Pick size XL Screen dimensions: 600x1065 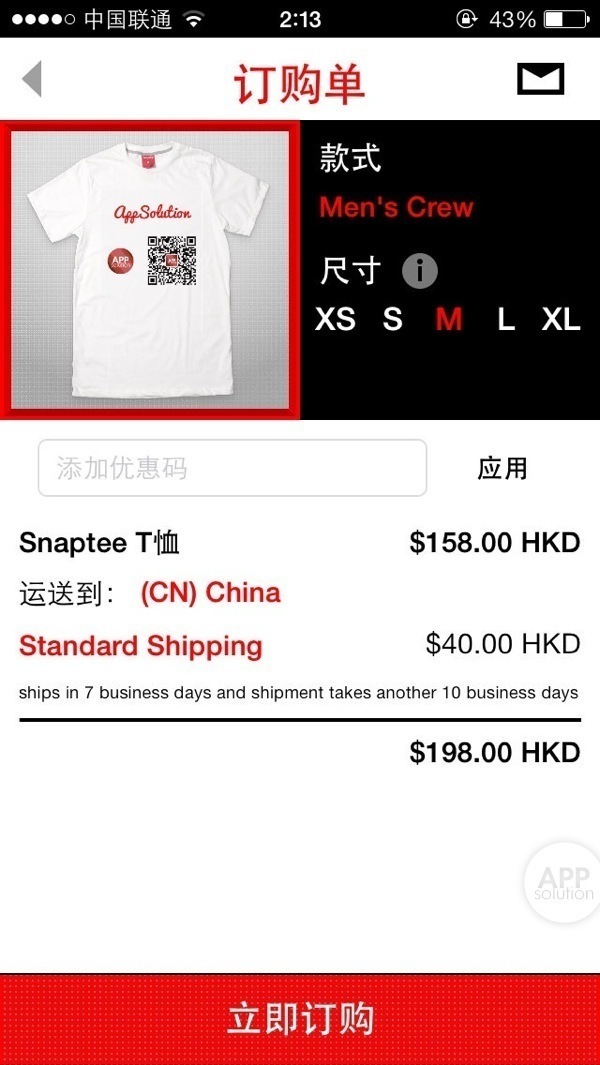[x=561, y=320]
